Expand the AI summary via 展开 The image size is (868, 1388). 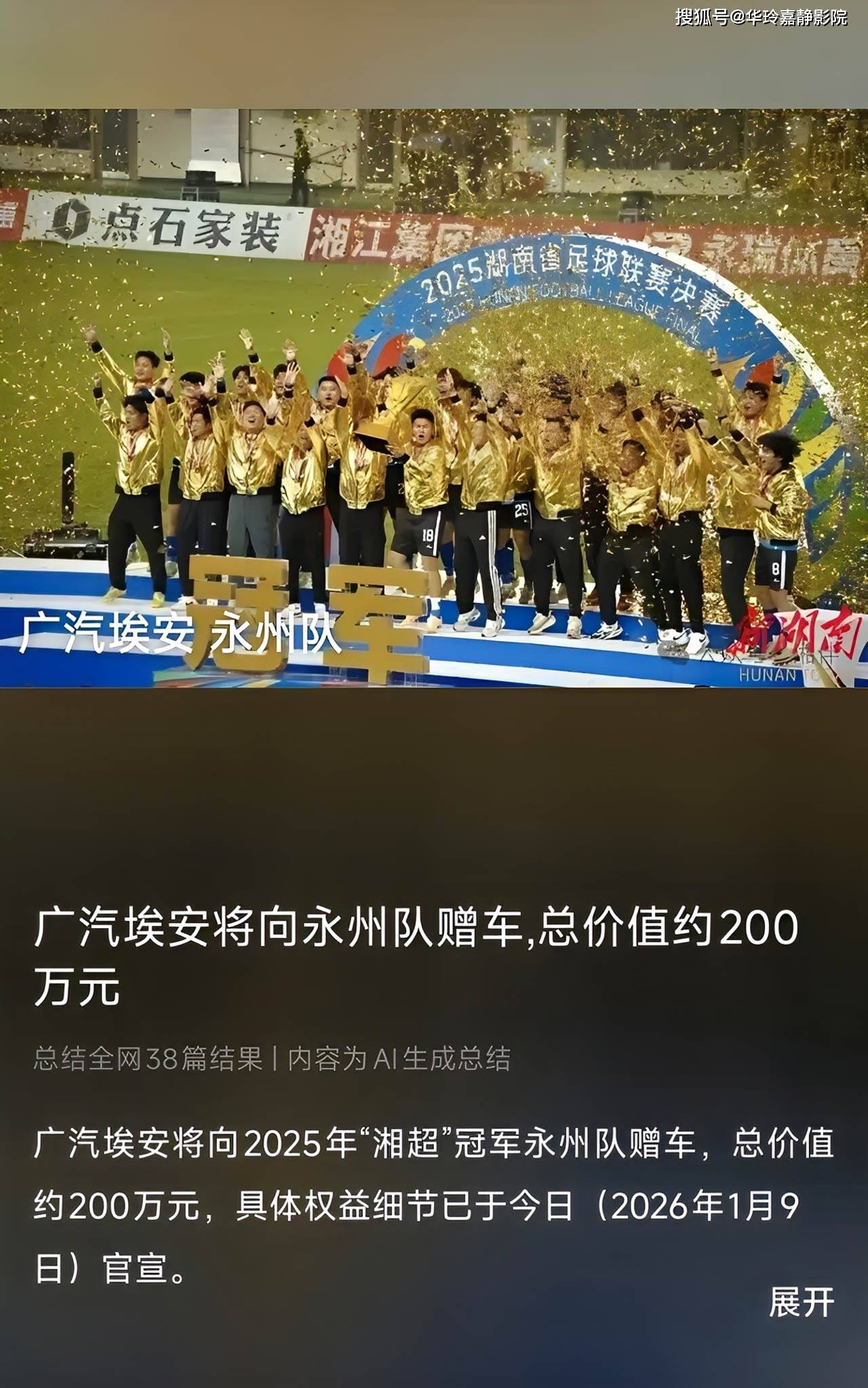click(x=801, y=1302)
